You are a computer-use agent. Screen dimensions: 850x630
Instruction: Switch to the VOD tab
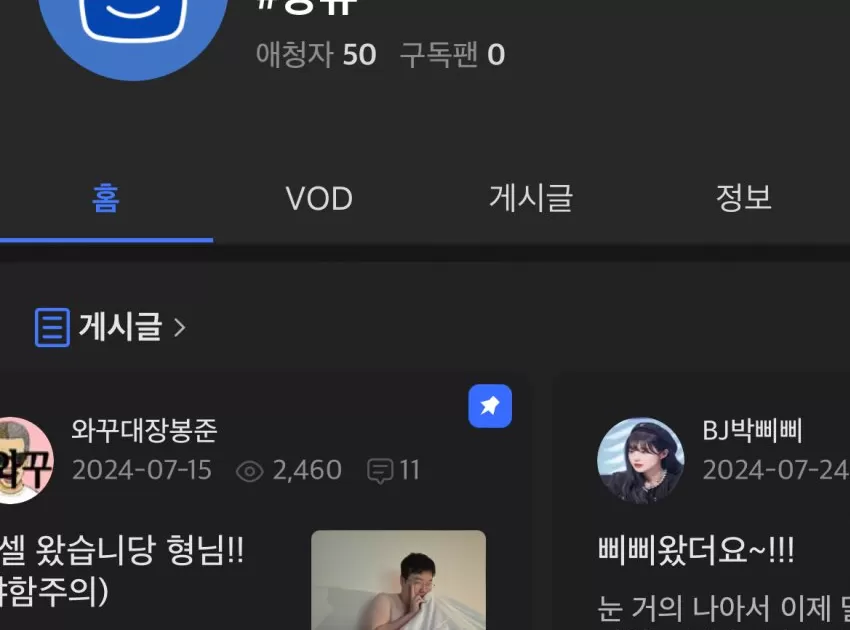[x=319, y=199]
